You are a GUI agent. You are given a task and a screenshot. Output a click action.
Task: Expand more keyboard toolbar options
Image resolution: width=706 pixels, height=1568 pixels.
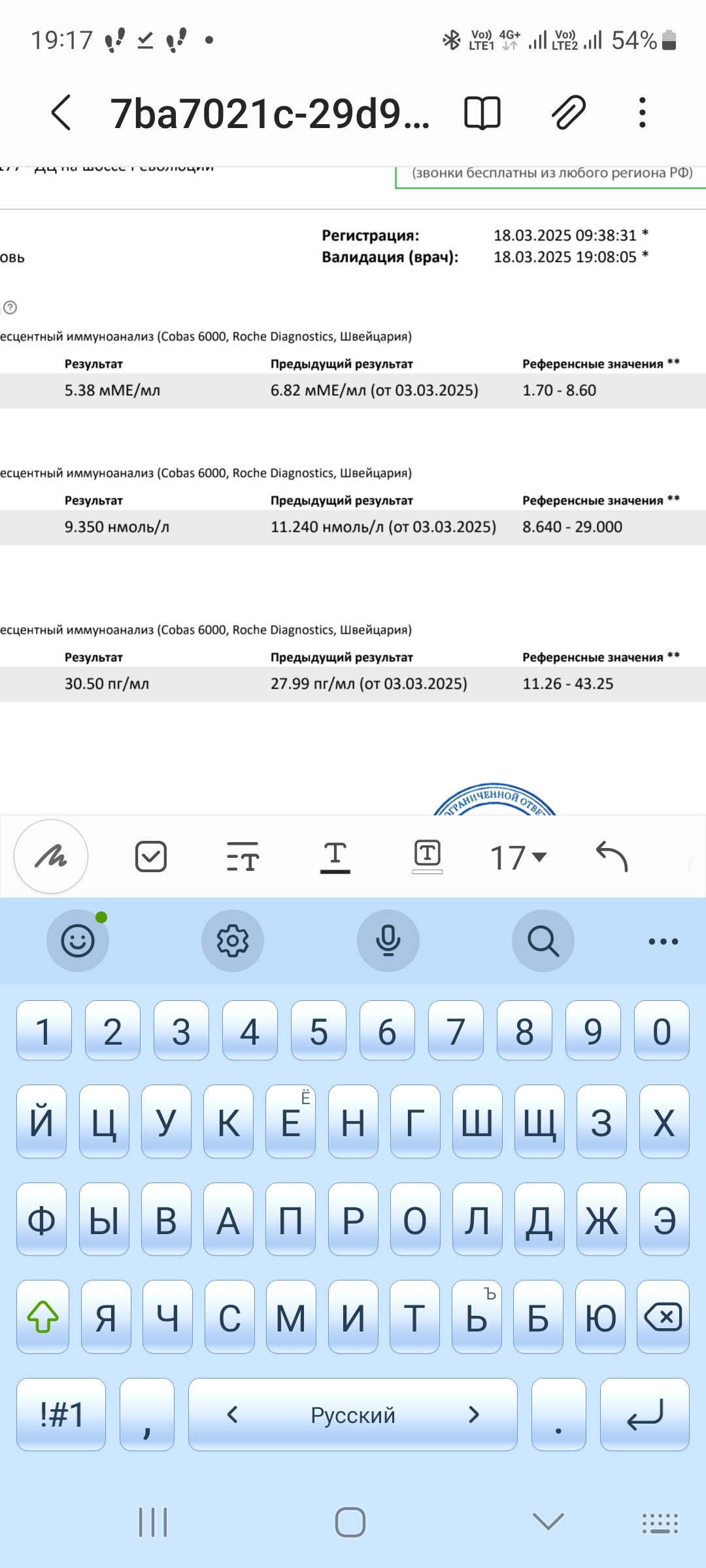click(663, 941)
